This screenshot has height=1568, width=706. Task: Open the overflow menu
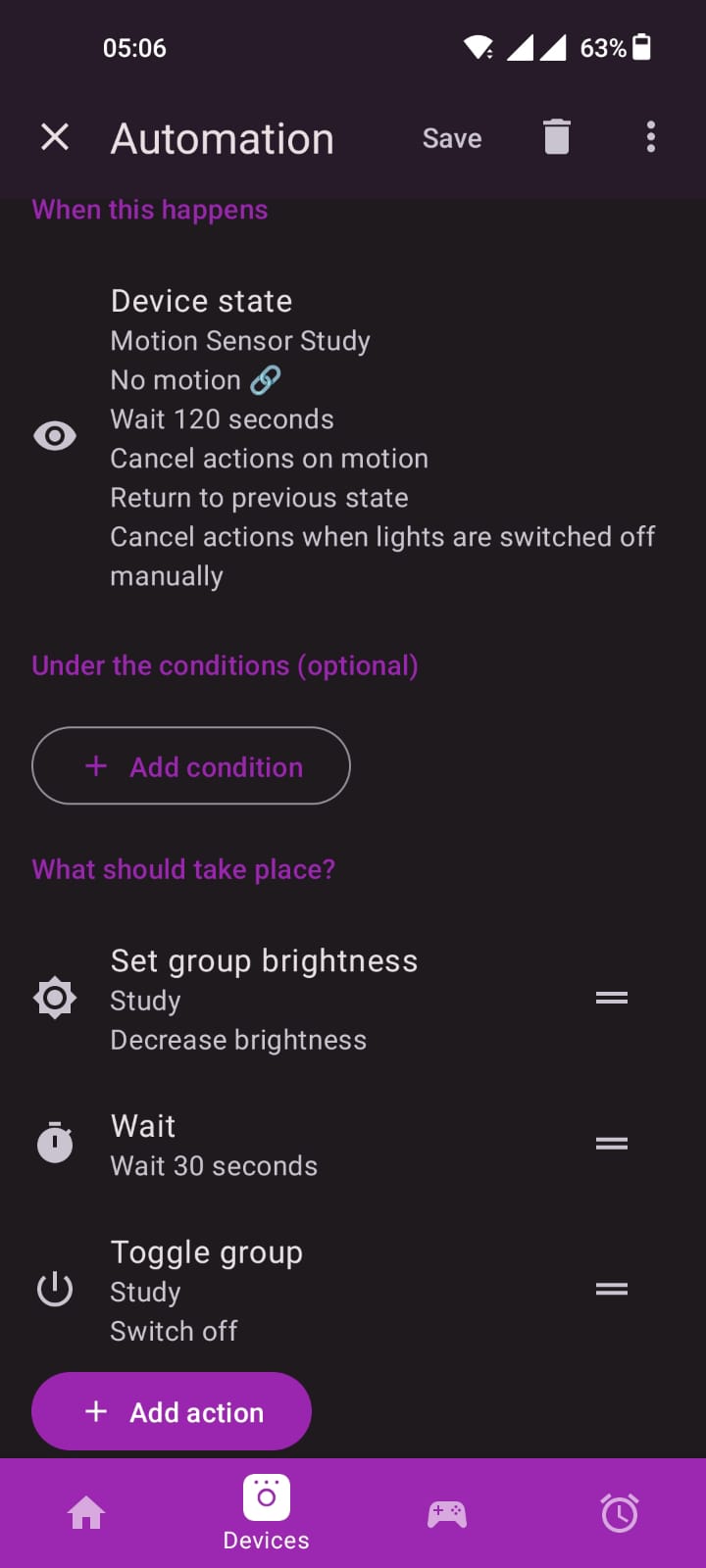pos(651,137)
